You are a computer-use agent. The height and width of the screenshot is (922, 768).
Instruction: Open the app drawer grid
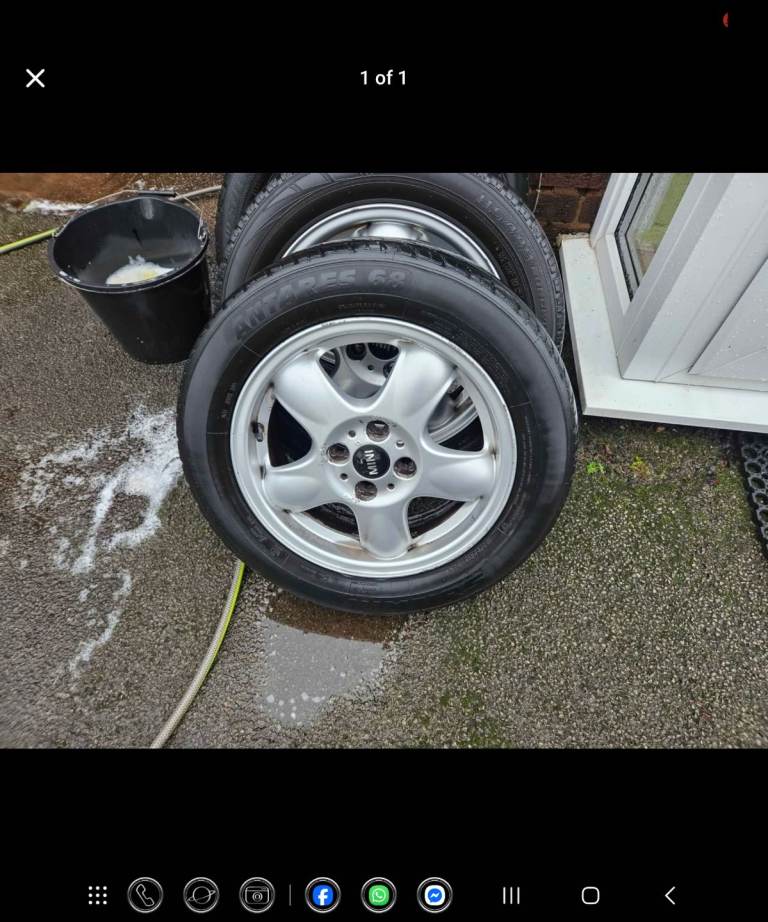click(x=98, y=895)
